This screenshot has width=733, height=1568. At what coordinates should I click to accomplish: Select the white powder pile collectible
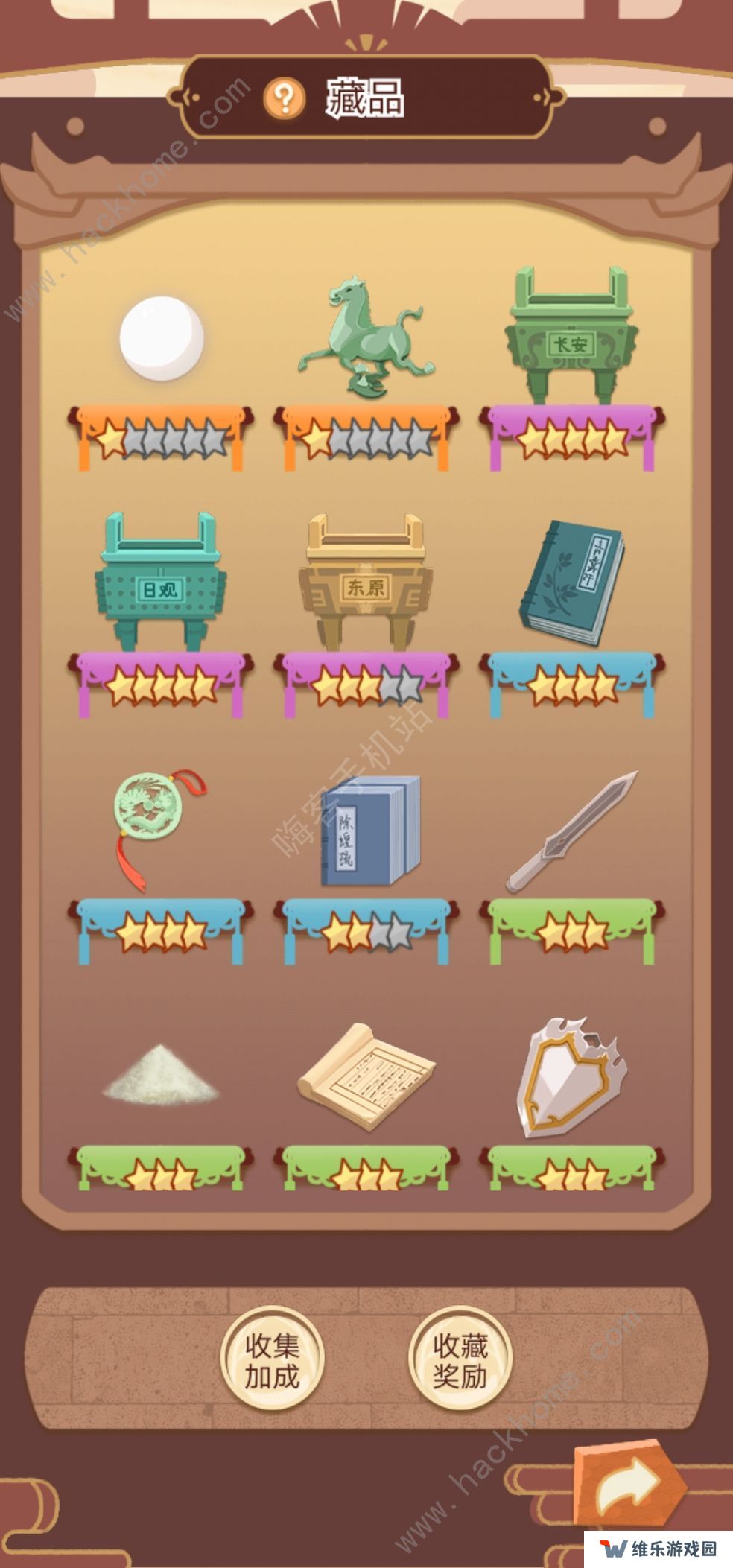pyautogui.click(x=160, y=1075)
